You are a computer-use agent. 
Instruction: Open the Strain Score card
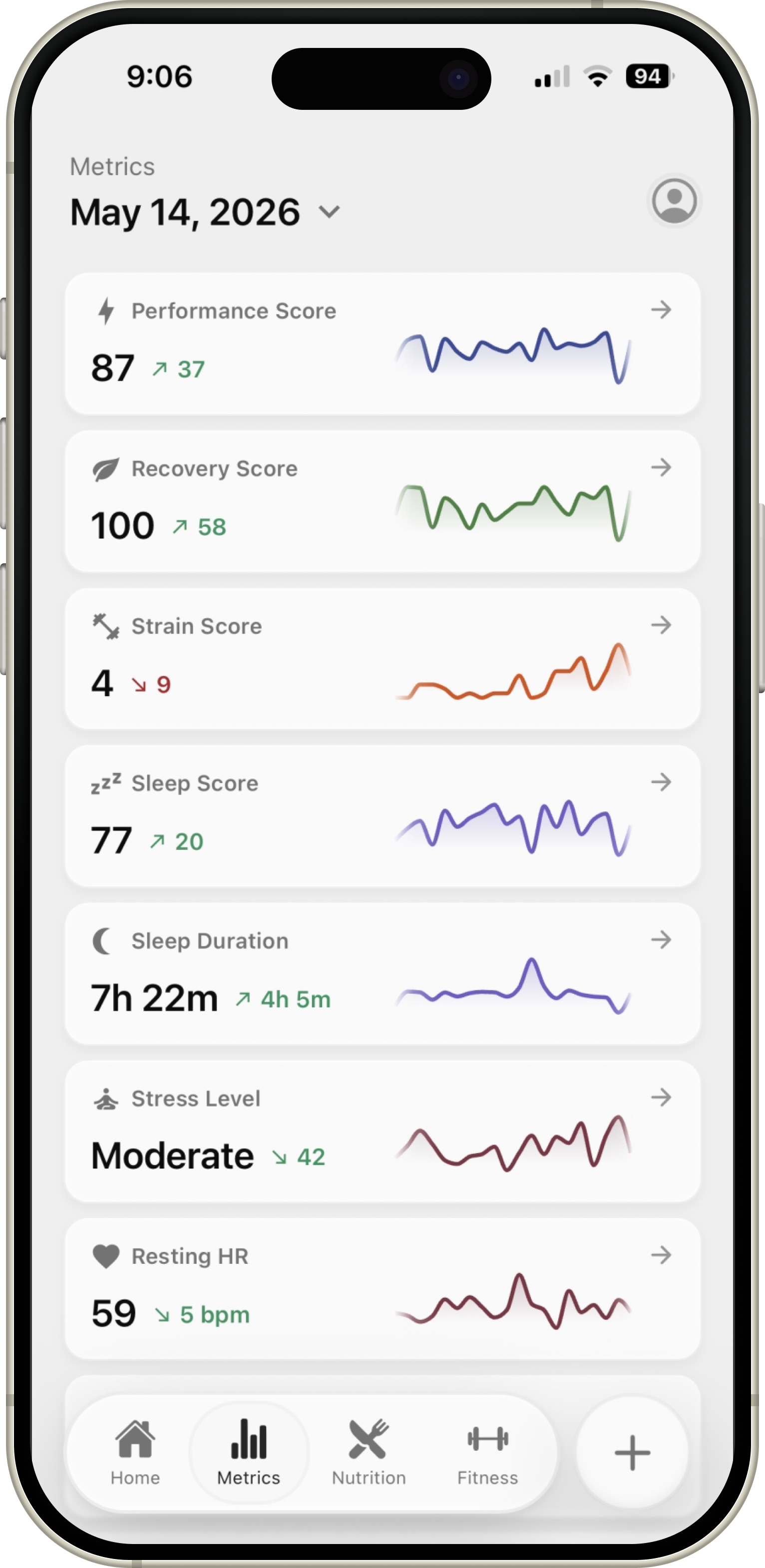382,659
